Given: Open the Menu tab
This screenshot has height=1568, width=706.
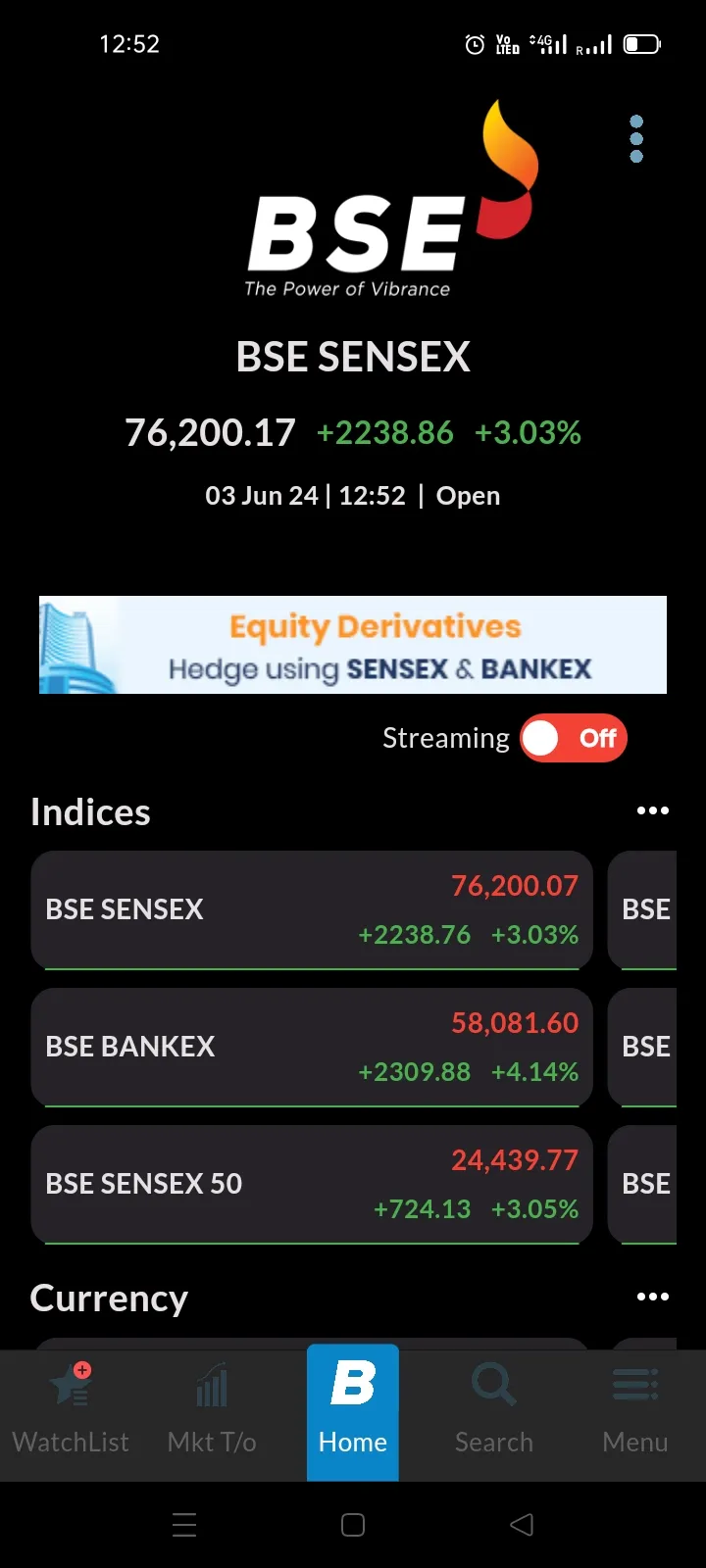Looking at the screenshot, I should pyautogui.click(x=635, y=1411).
